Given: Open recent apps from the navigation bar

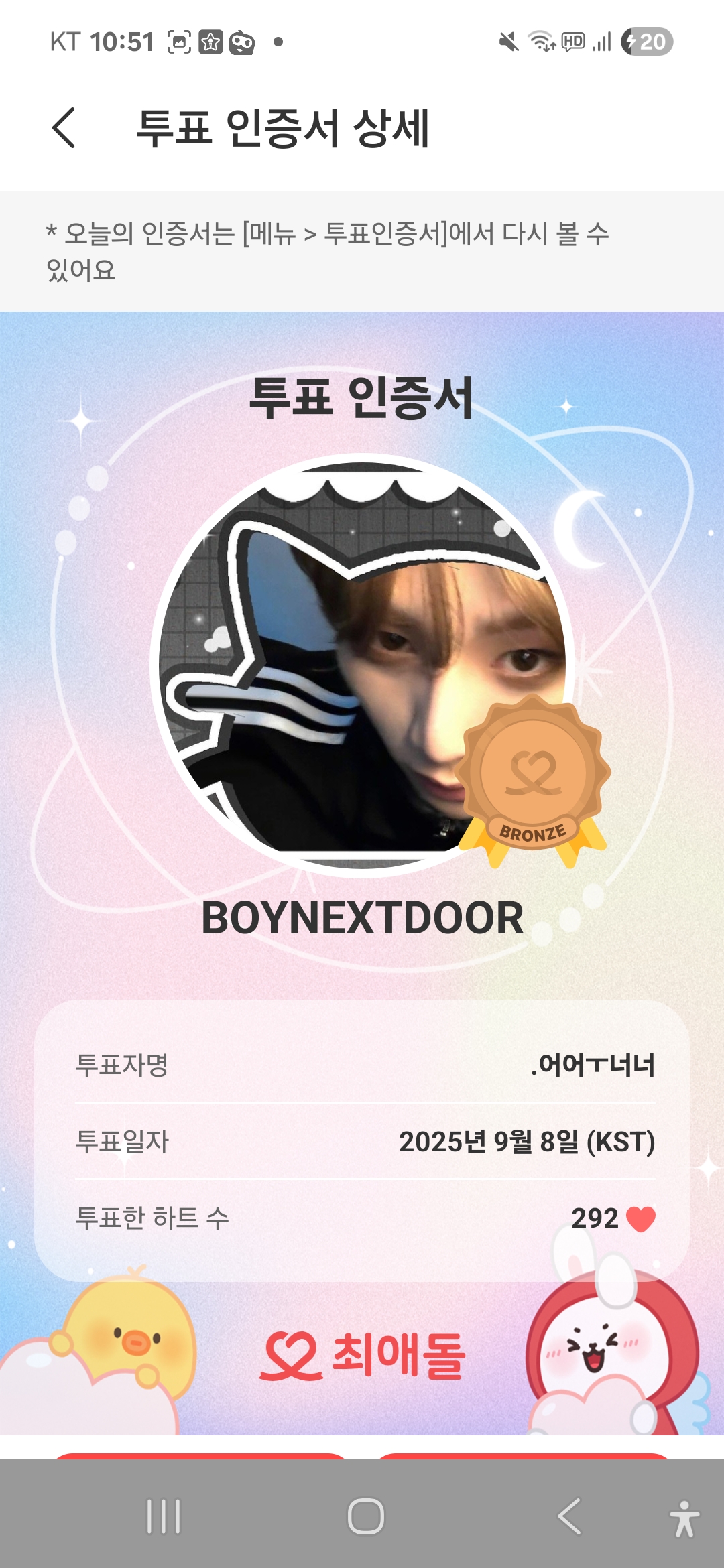Looking at the screenshot, I should 164,1516.
